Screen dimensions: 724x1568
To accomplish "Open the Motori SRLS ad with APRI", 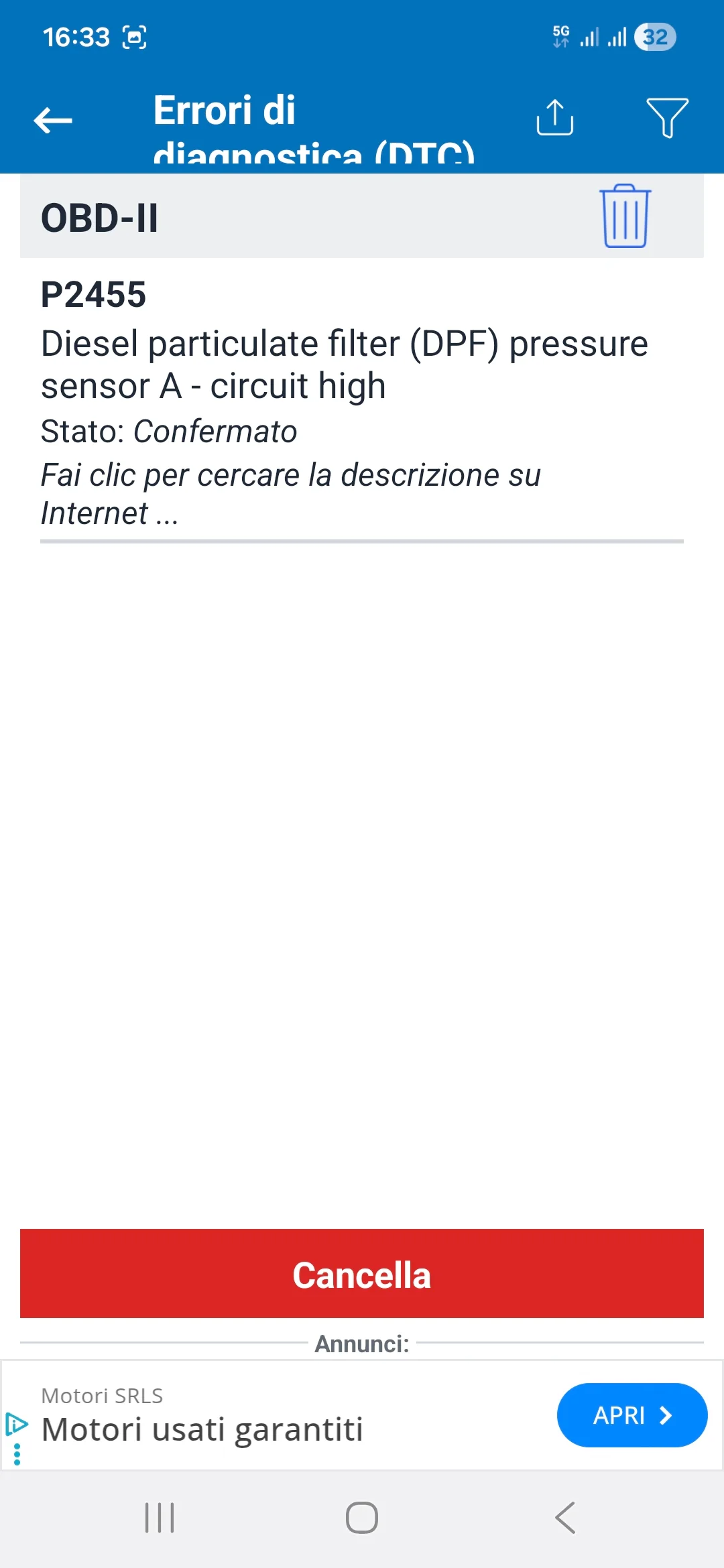I will click(631, 1415).
